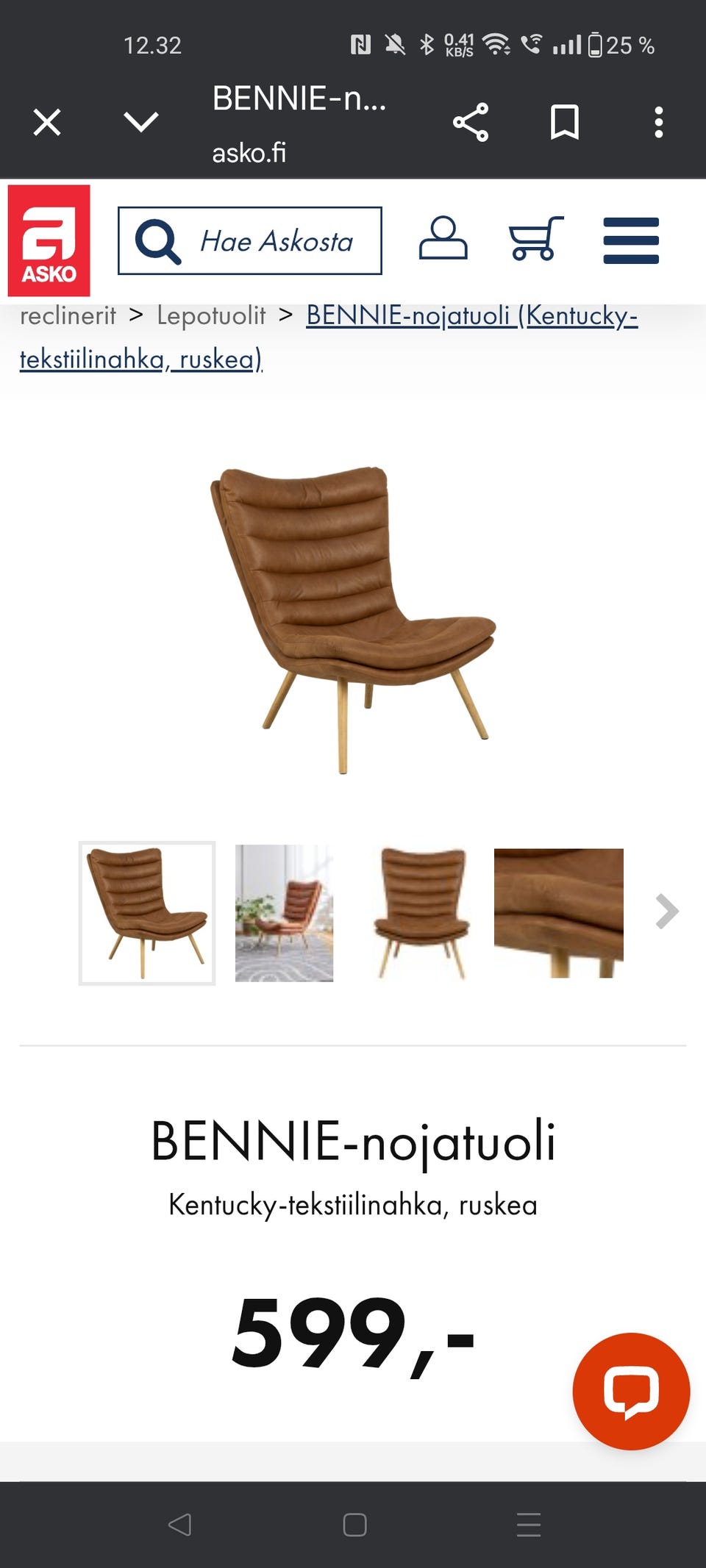Share the BENNIE product page
Screen dimensions: 706x1568
click(471, 122)
